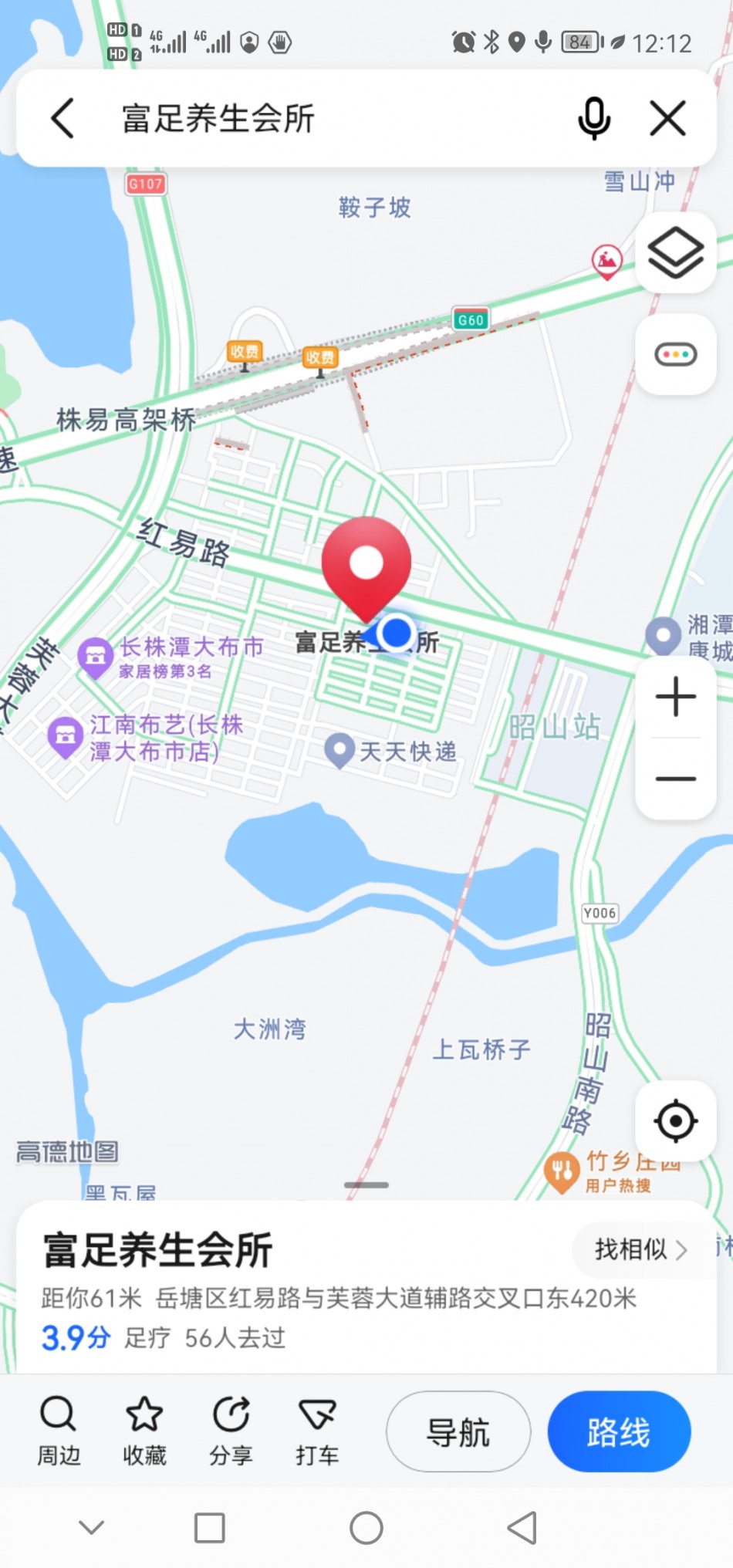This screenshot has height=1568, width=733.
Task: Open the 周边 nearby search
Action: coord(59,1431)
